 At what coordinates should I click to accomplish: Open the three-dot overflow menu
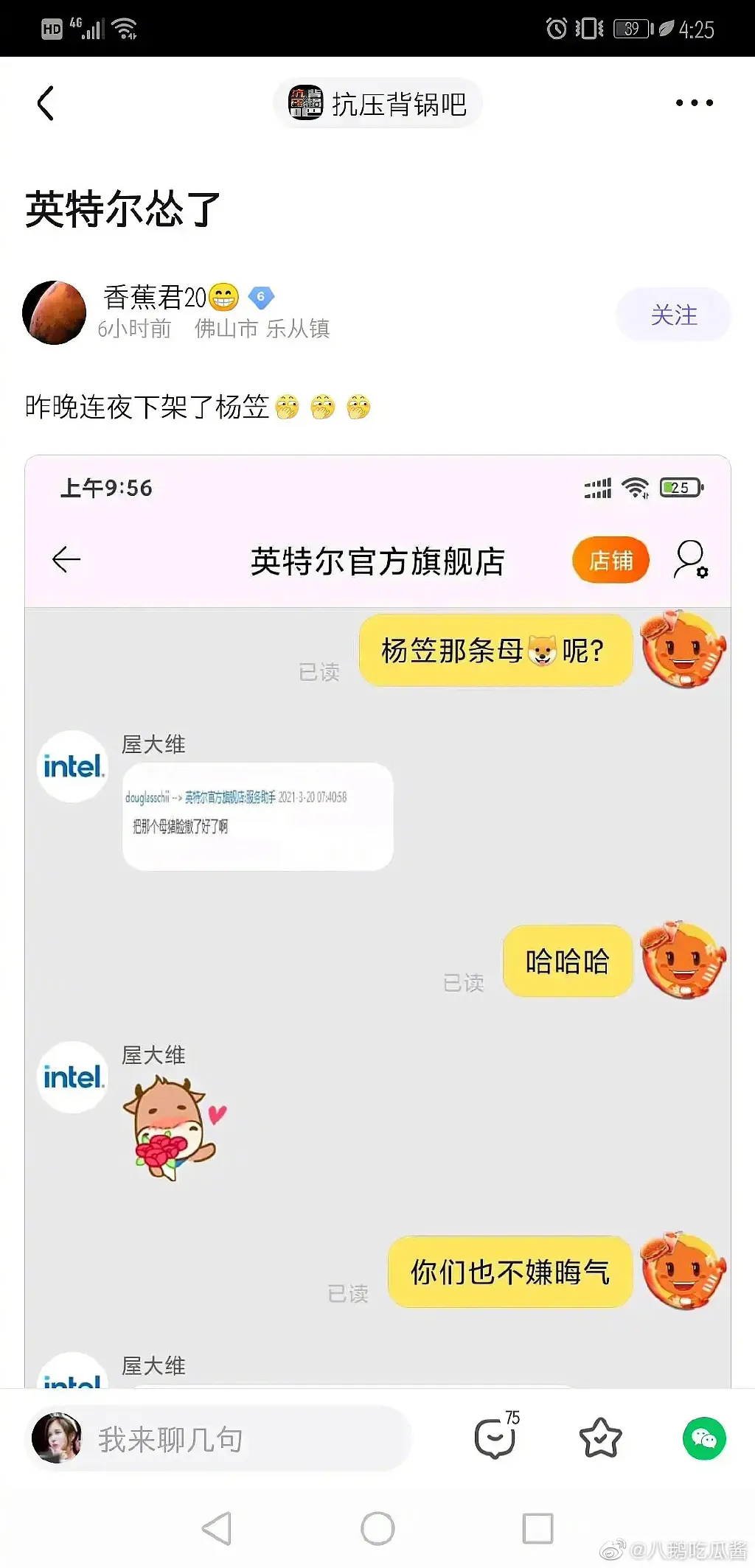(694, 103)
